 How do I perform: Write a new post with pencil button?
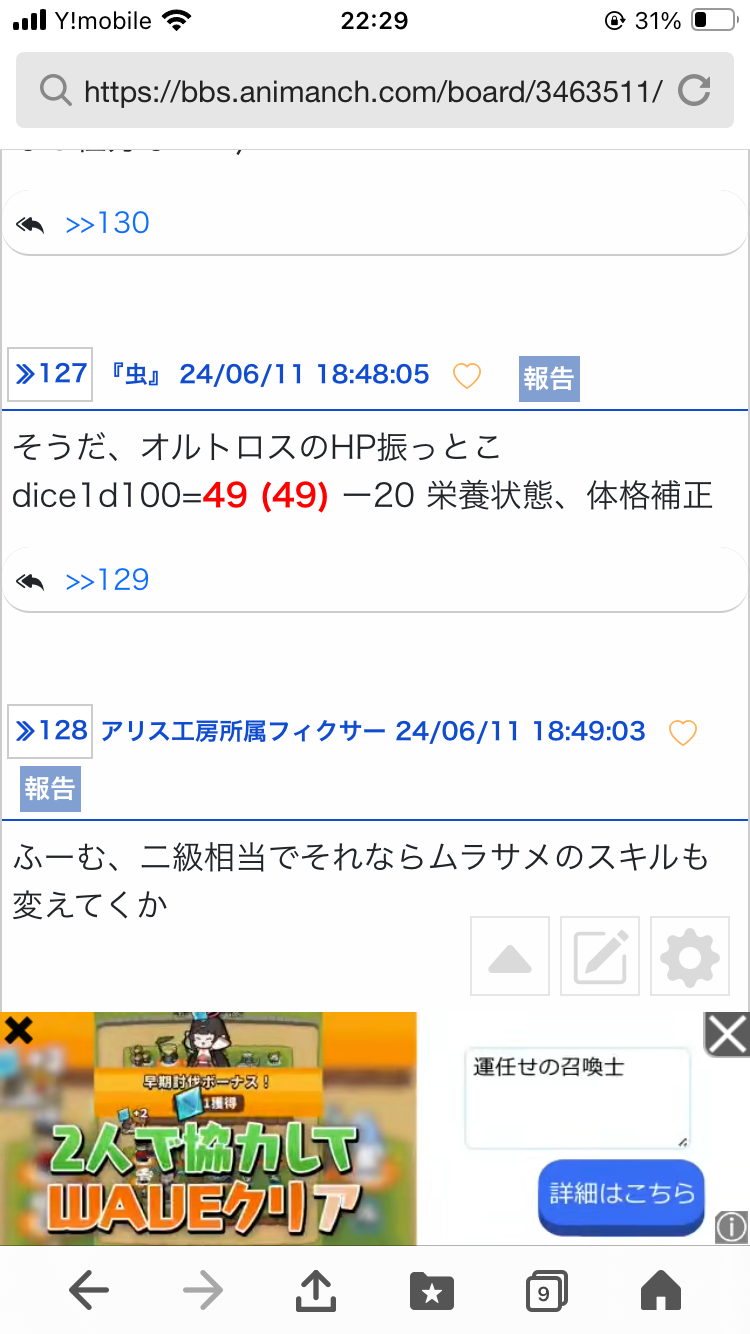600,957
